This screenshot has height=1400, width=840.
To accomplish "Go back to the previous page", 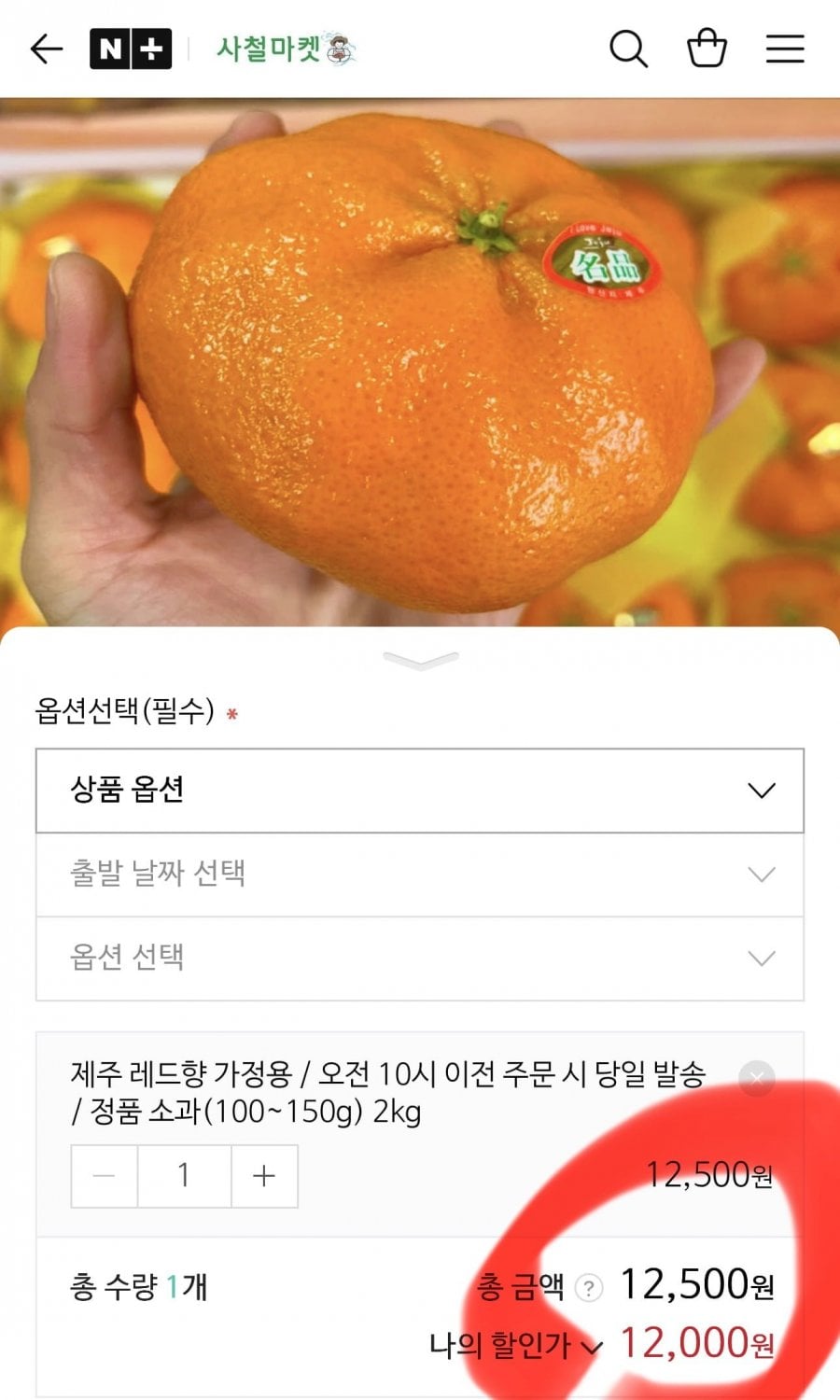I will coord(46,49).
